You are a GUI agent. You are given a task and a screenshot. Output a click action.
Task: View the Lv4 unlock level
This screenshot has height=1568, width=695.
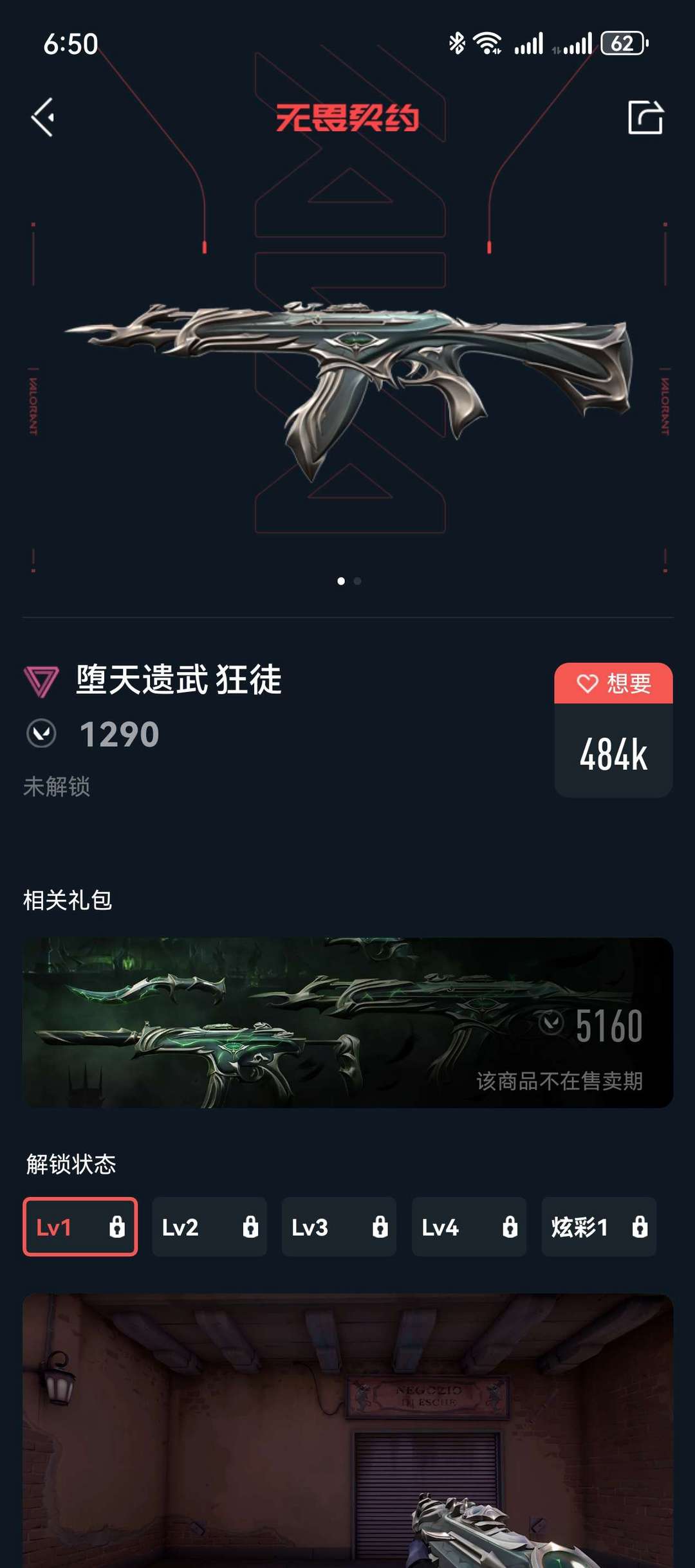point(469,1226)
